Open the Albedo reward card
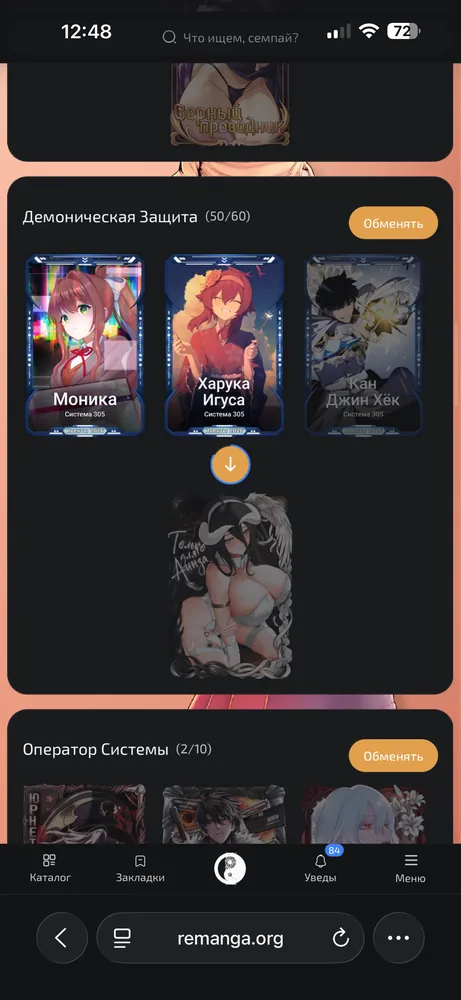 (x=230, y=587)
